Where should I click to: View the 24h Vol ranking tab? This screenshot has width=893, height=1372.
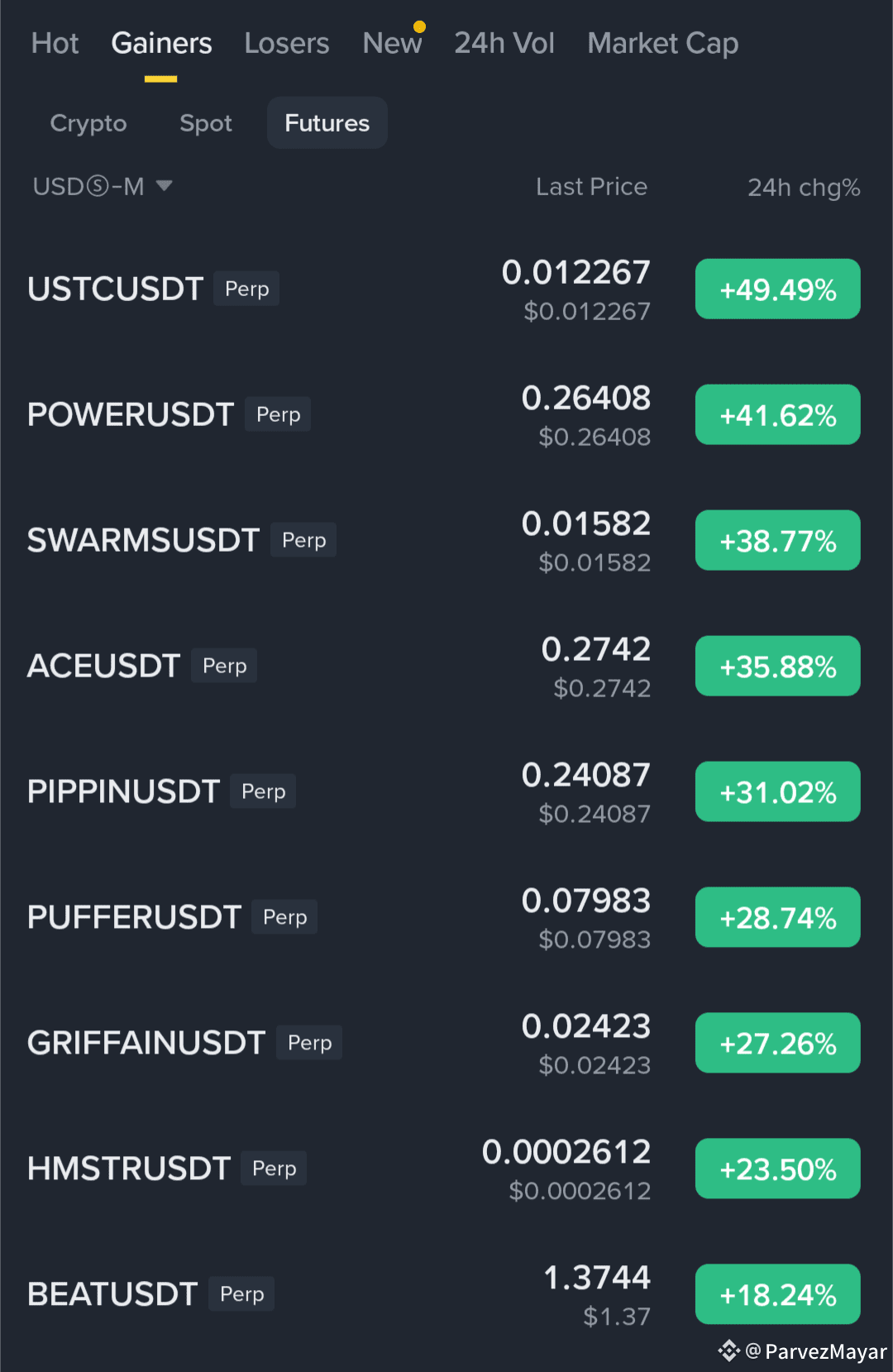tap(504, 43)
